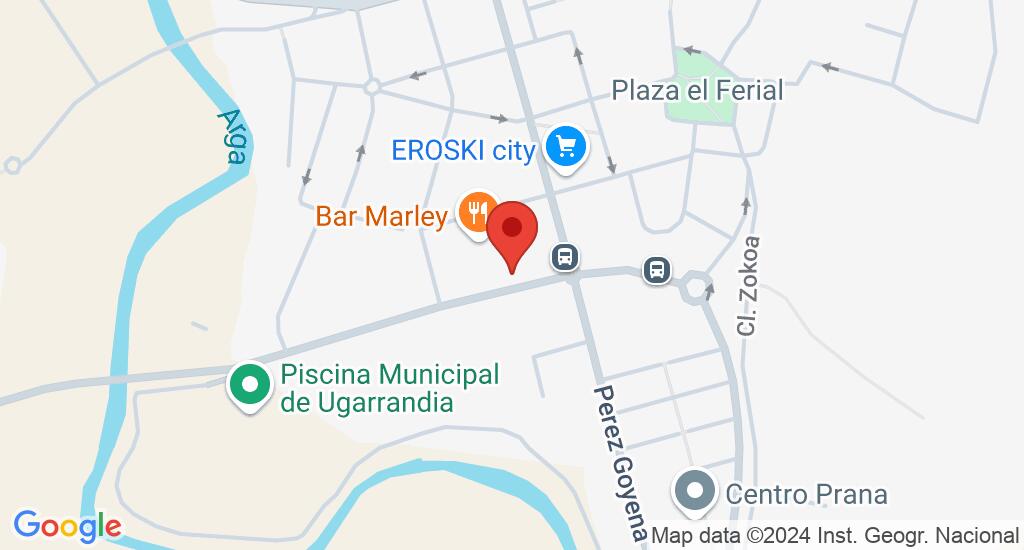Open the EROSKI city shopping marker
Image resolution: width=1024 pixels, height=550 pixels.
coord(567,148)
